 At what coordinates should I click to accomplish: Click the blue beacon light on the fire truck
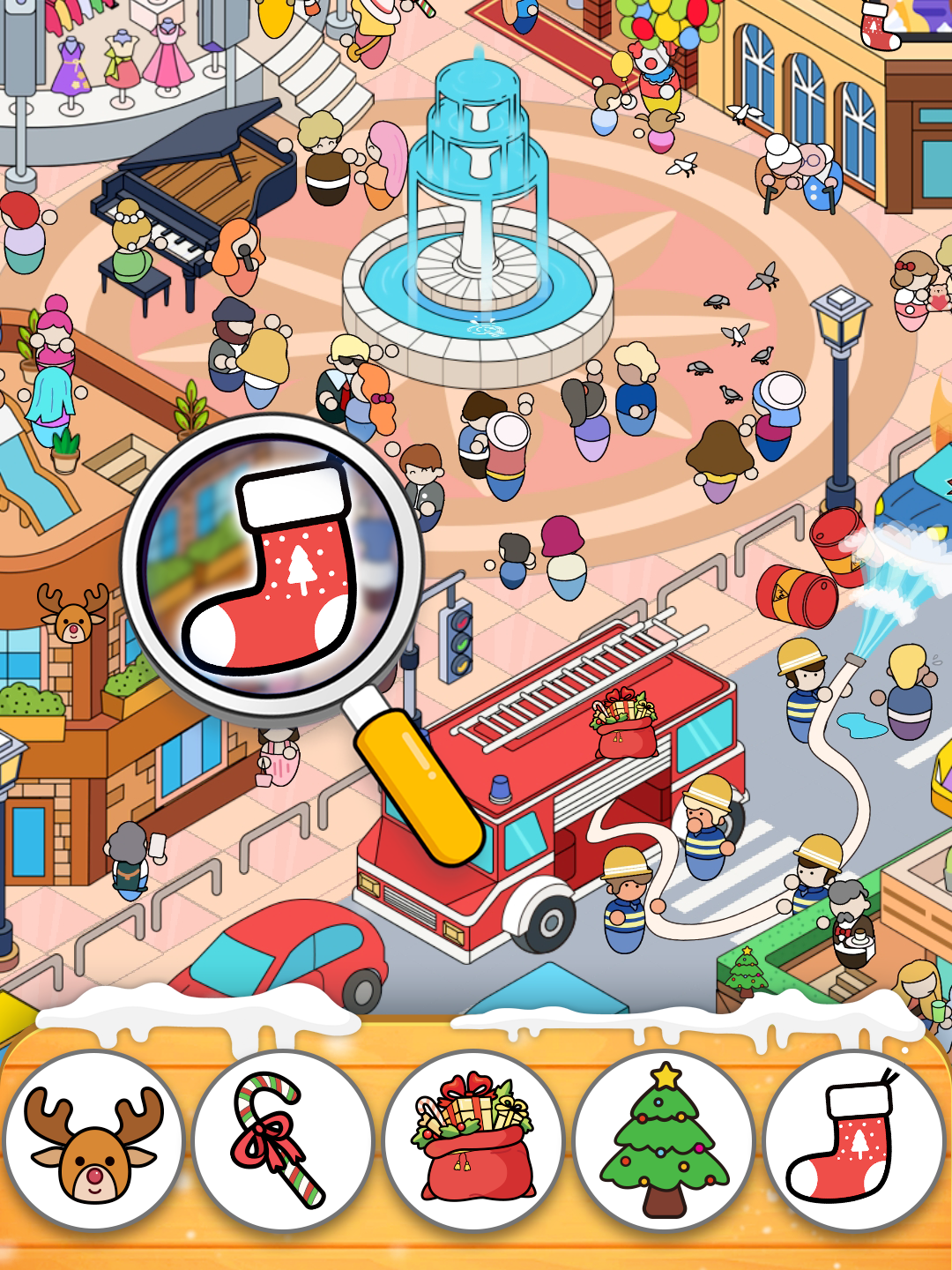click(x=499, y=788)
